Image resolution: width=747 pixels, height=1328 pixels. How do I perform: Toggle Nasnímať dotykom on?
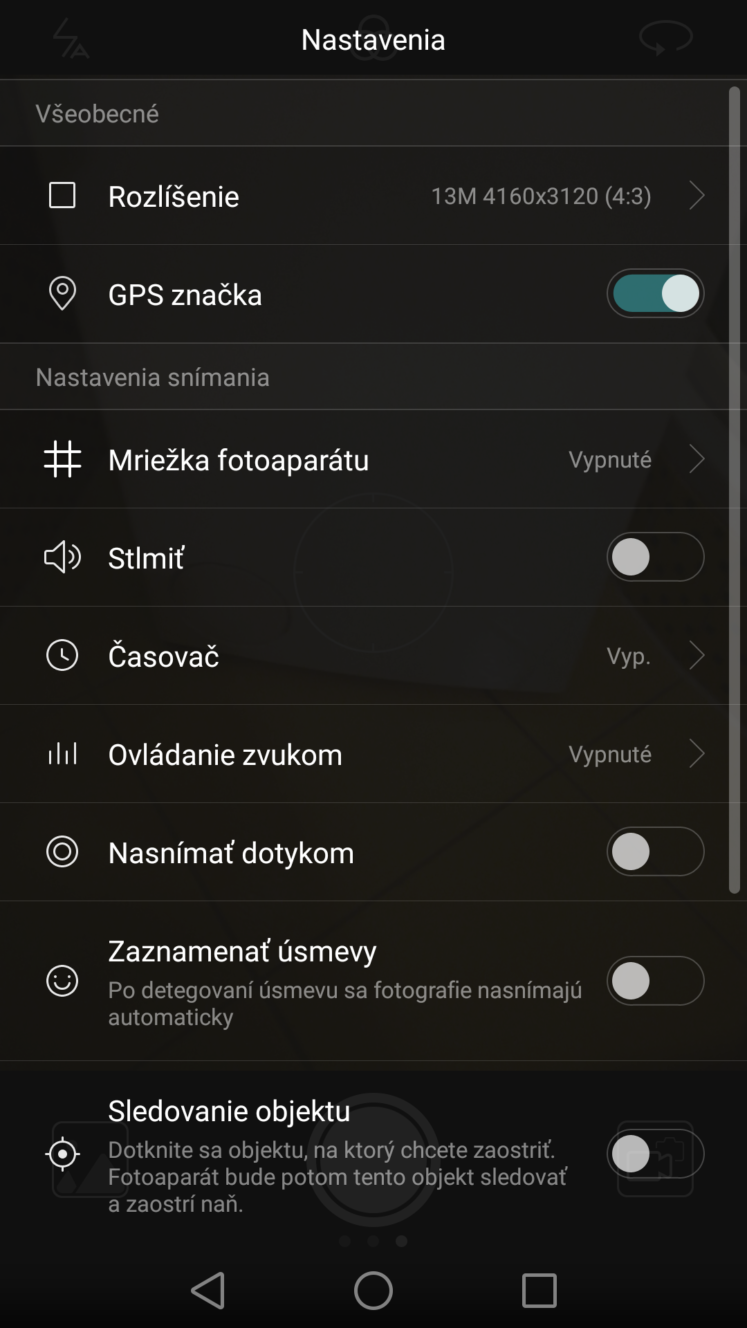655,852
